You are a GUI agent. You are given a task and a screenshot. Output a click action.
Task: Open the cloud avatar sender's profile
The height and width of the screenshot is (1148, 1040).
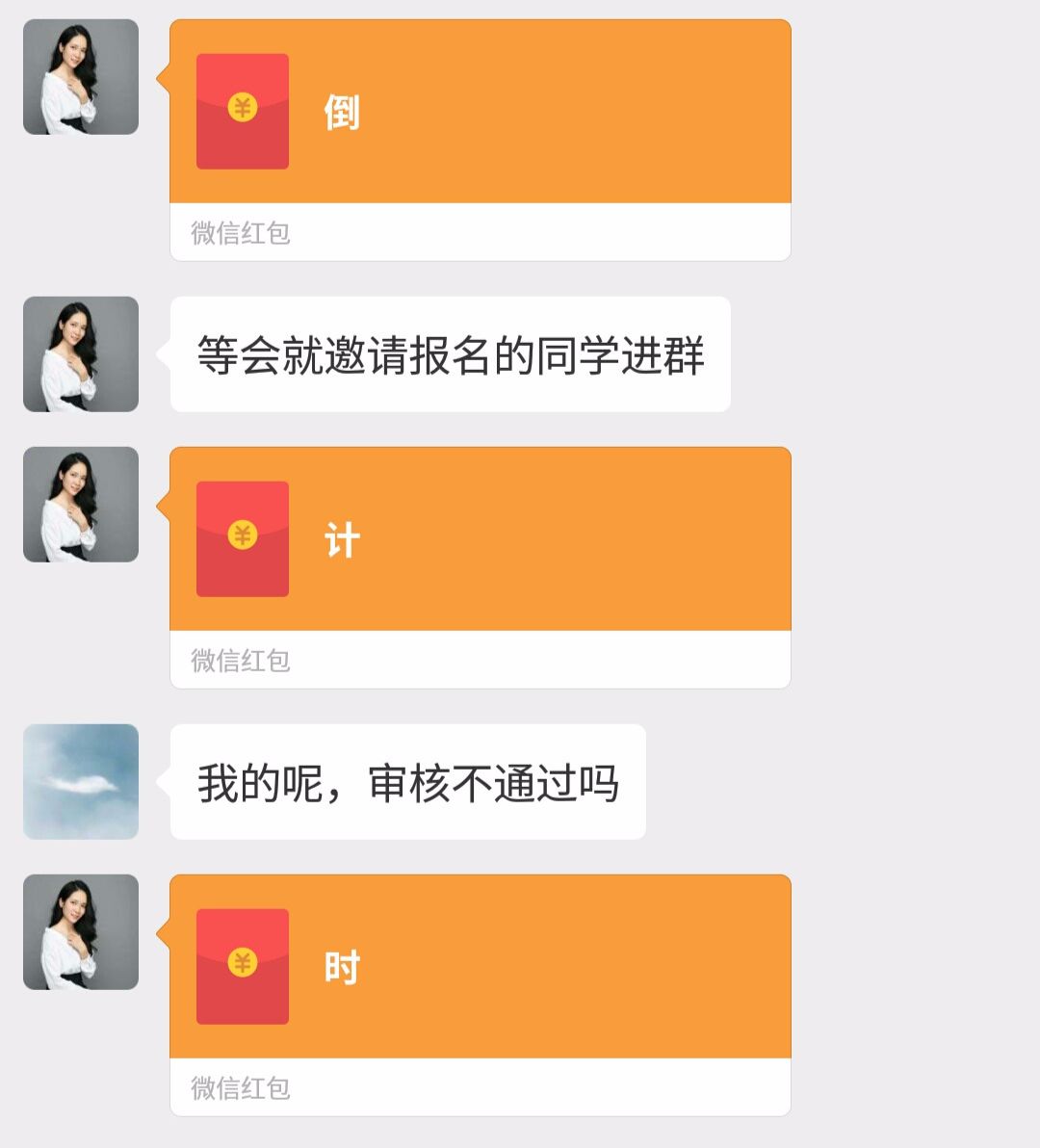click(x=81, y=782)
